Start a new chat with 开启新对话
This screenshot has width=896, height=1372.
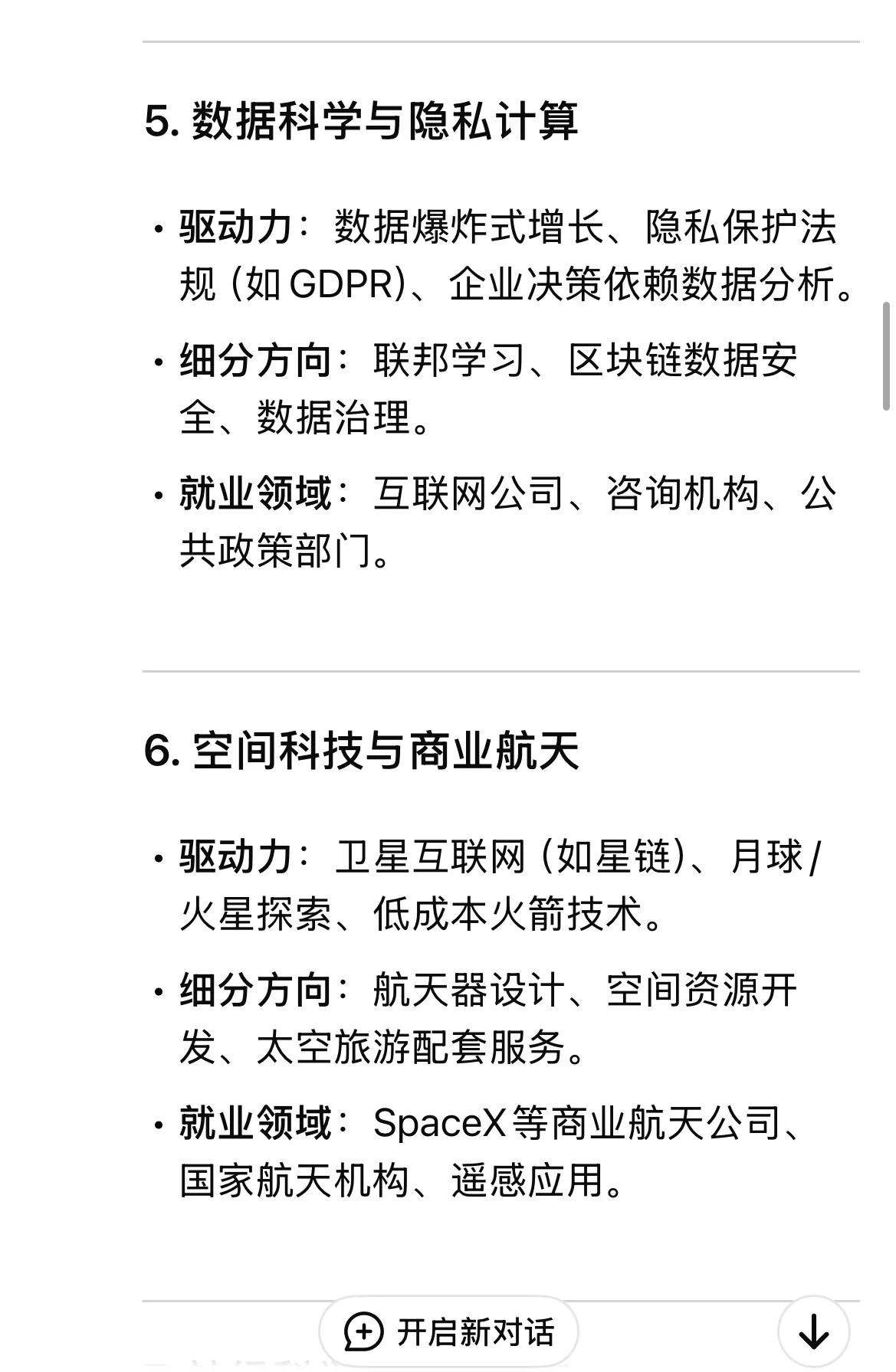(449, 1332)
